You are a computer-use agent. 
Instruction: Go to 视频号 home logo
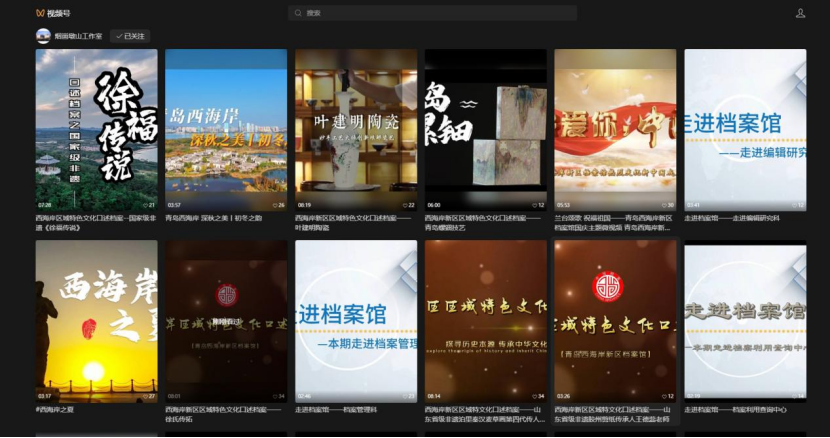click(53, 13)
